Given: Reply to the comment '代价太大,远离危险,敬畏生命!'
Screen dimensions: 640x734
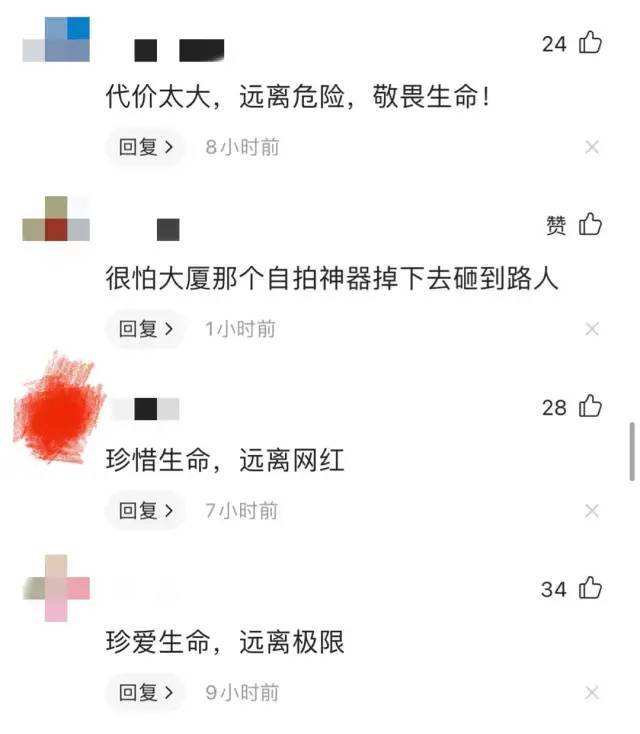Looking at the screenshot, I should coord(146,147).
